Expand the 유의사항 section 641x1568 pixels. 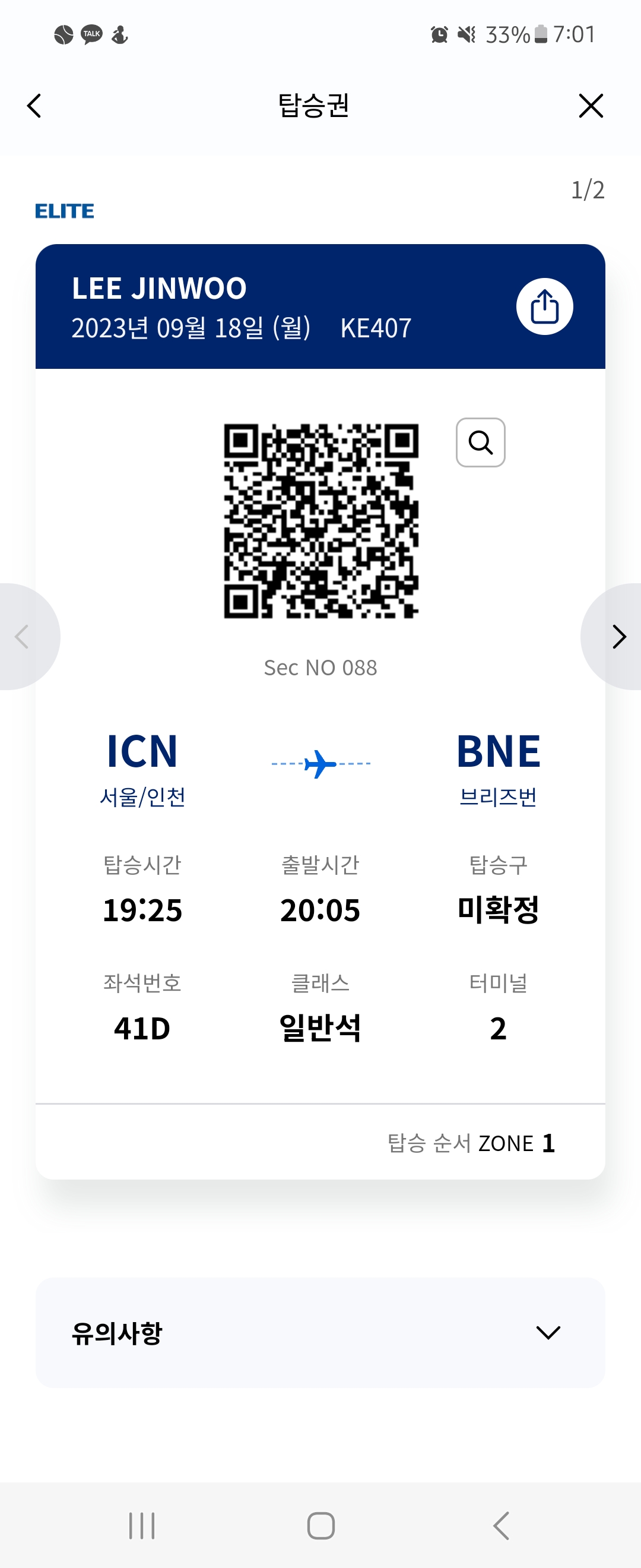pyautogui.click(x=547, y=1332)
